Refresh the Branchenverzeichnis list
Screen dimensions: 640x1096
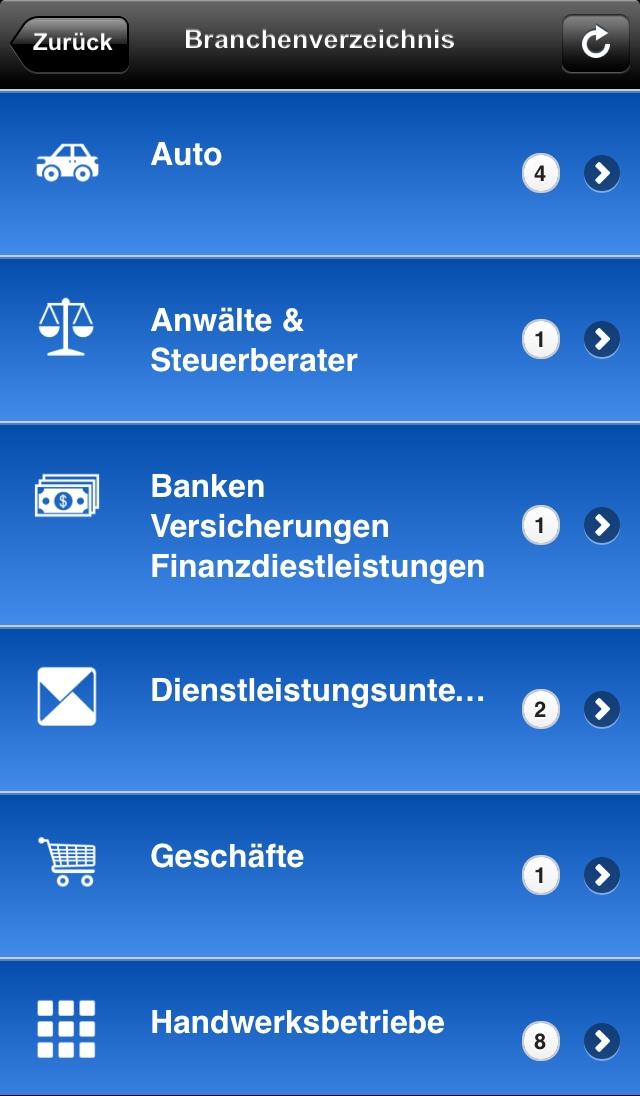point(595,43)
